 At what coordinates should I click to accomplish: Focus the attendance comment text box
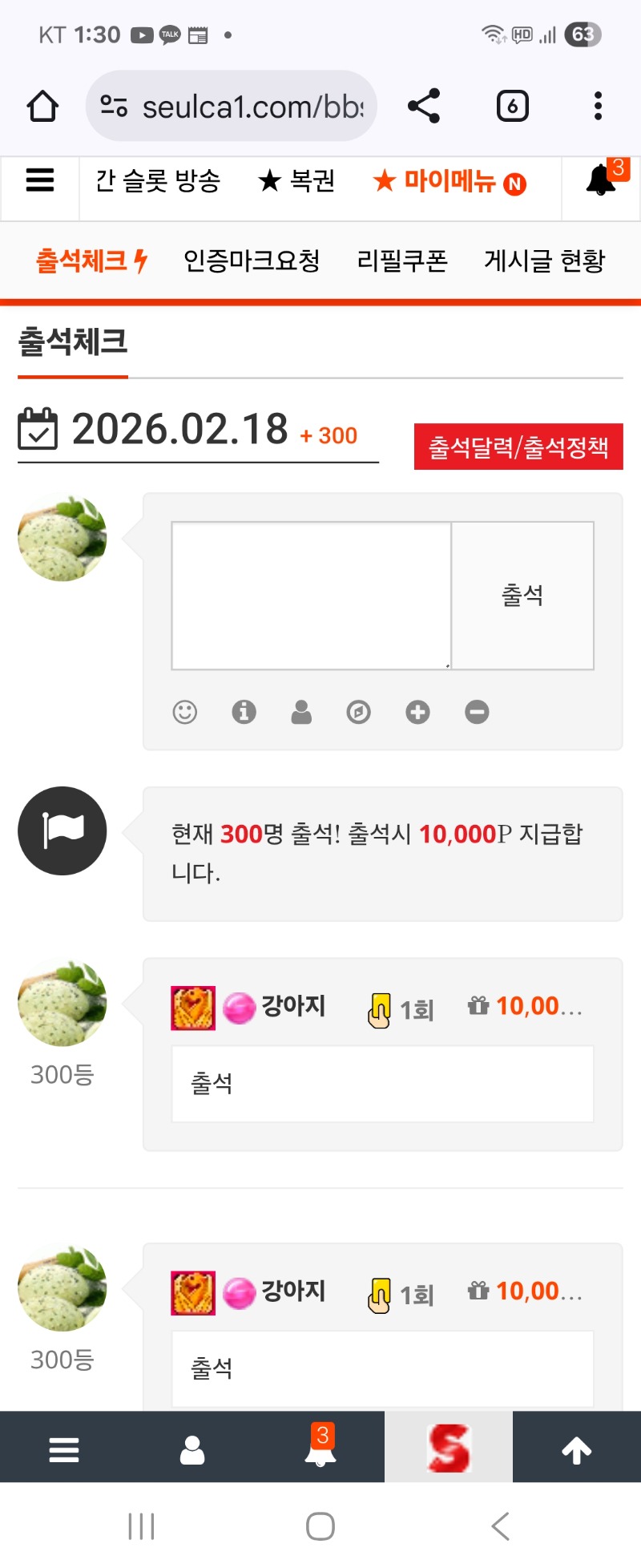click(312, 596)
